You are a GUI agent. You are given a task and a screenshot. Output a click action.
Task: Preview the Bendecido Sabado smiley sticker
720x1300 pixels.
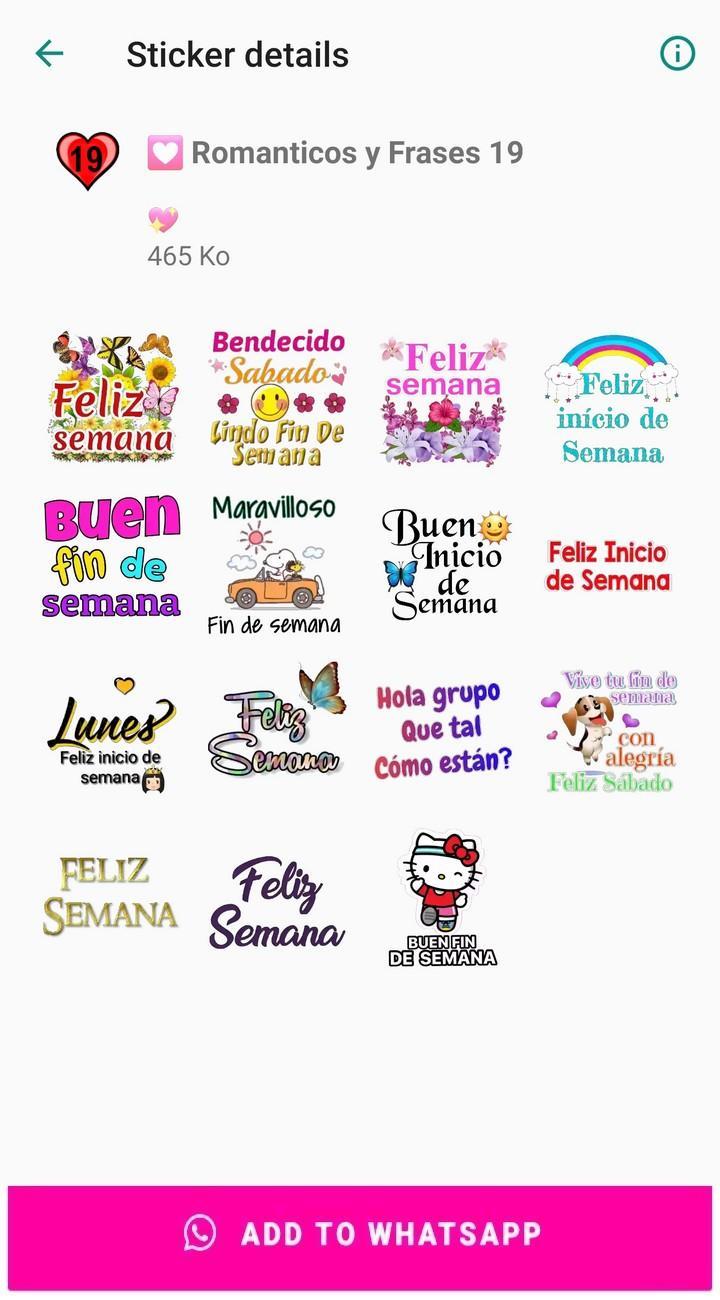[x=278, y=400]
